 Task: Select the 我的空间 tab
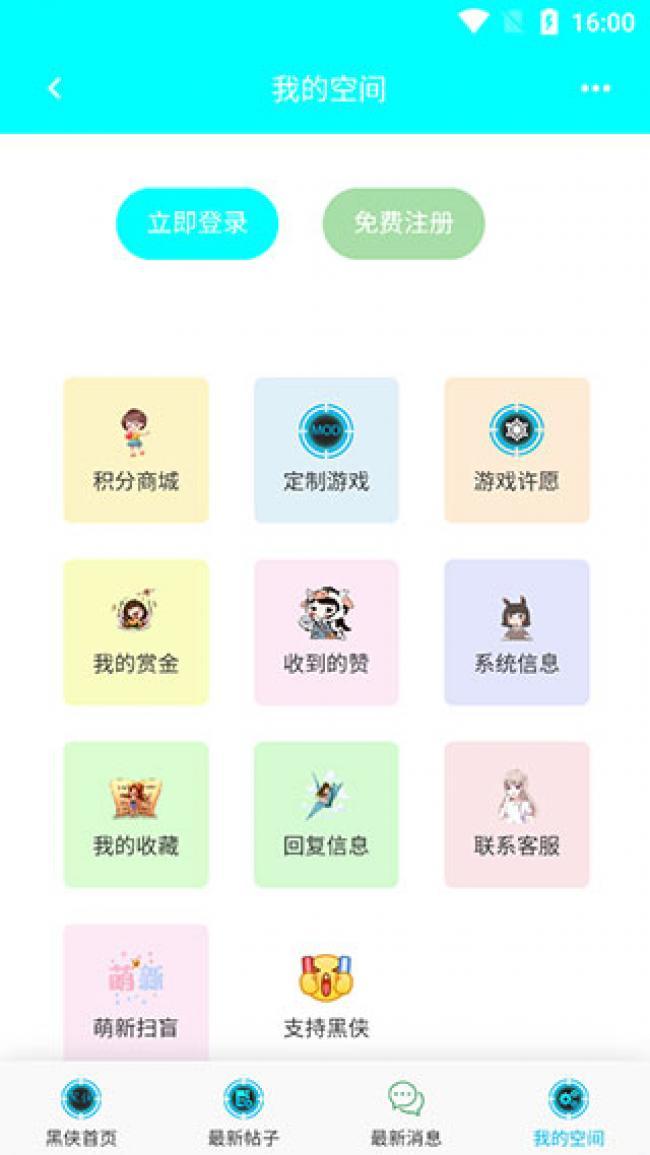click(x=568, y=1111)
